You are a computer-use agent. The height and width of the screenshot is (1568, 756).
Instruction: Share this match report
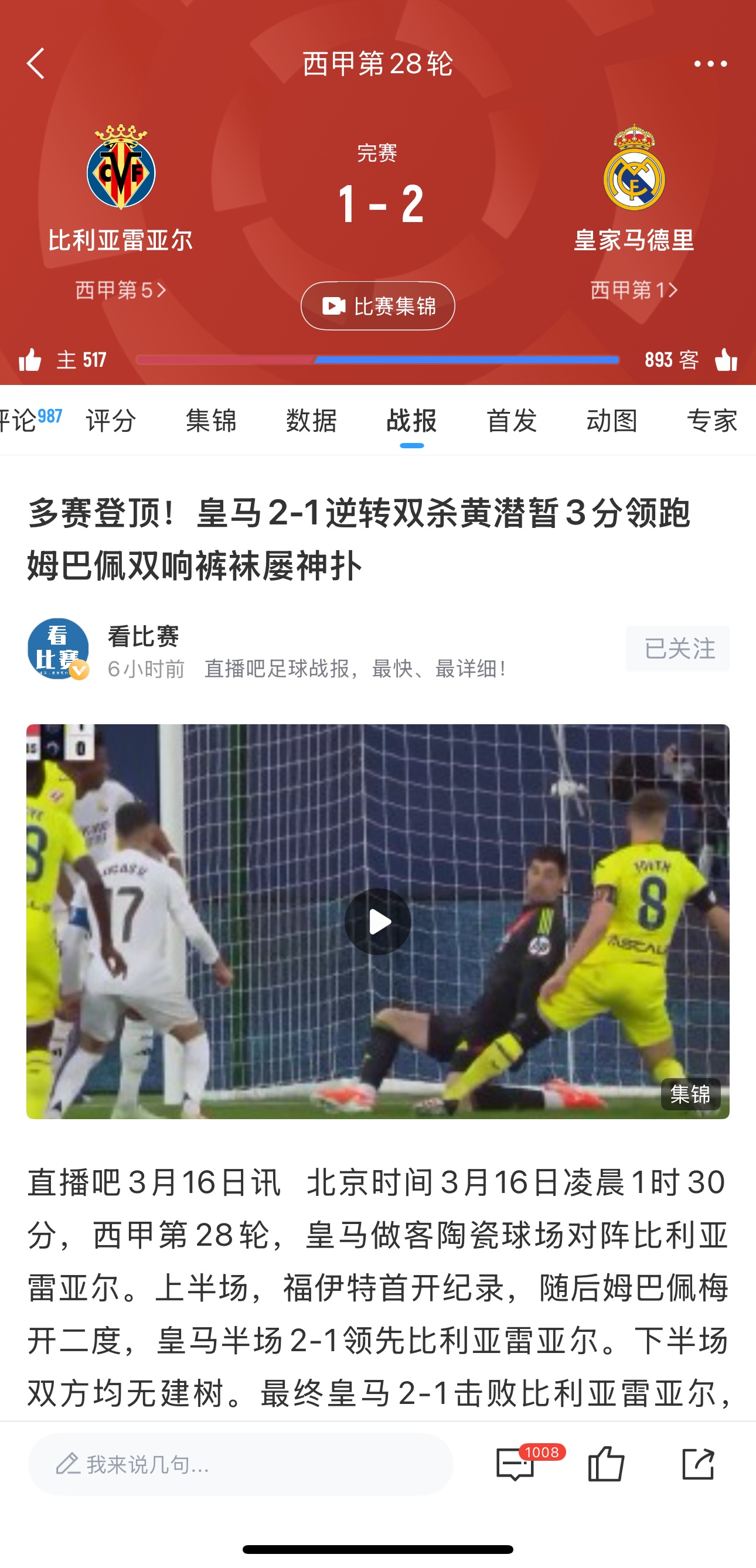point(697,1464)
